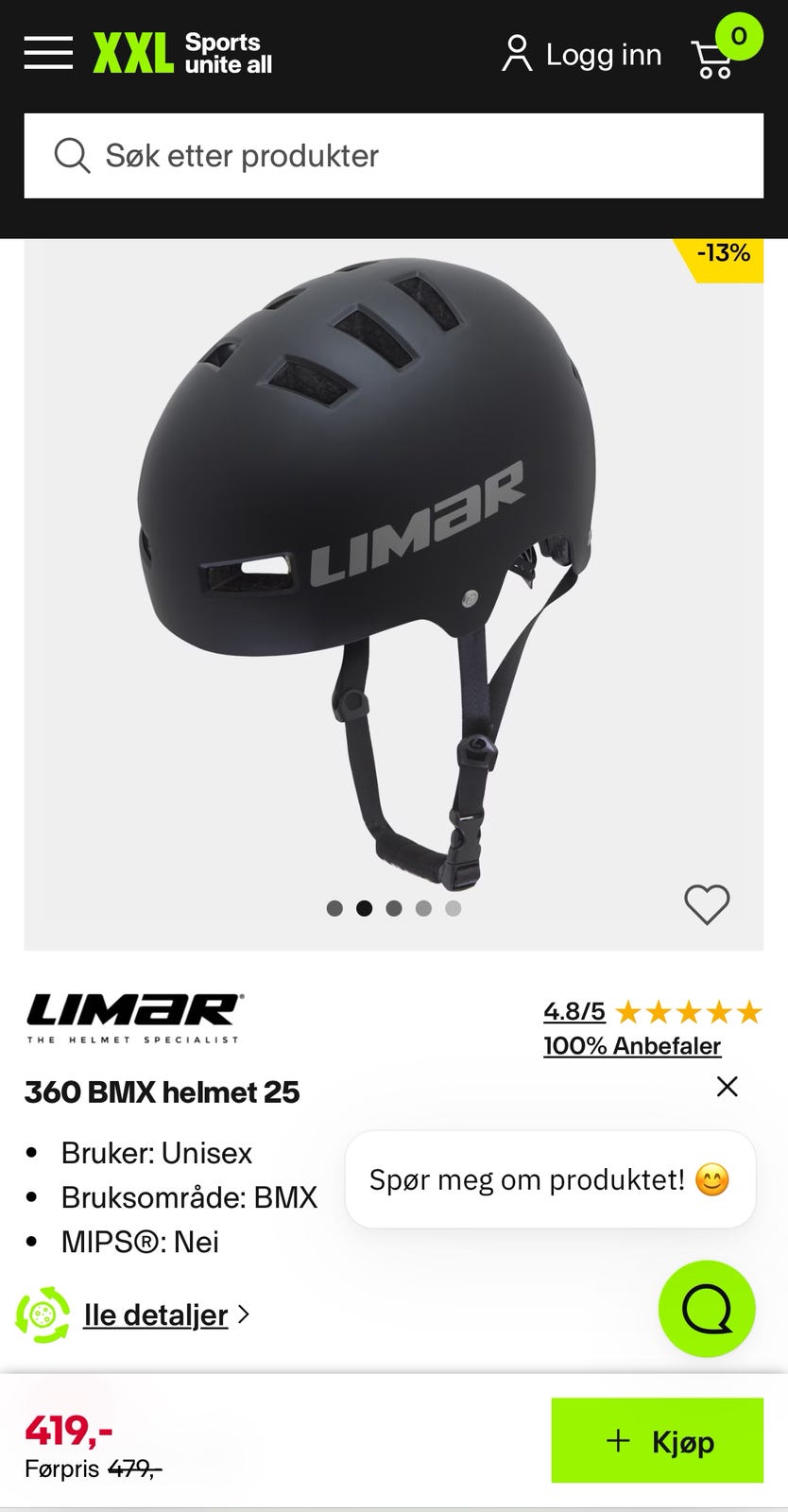Tap Logg inn to sign in
The image size is (788, 1512).
tap(581, 54)
